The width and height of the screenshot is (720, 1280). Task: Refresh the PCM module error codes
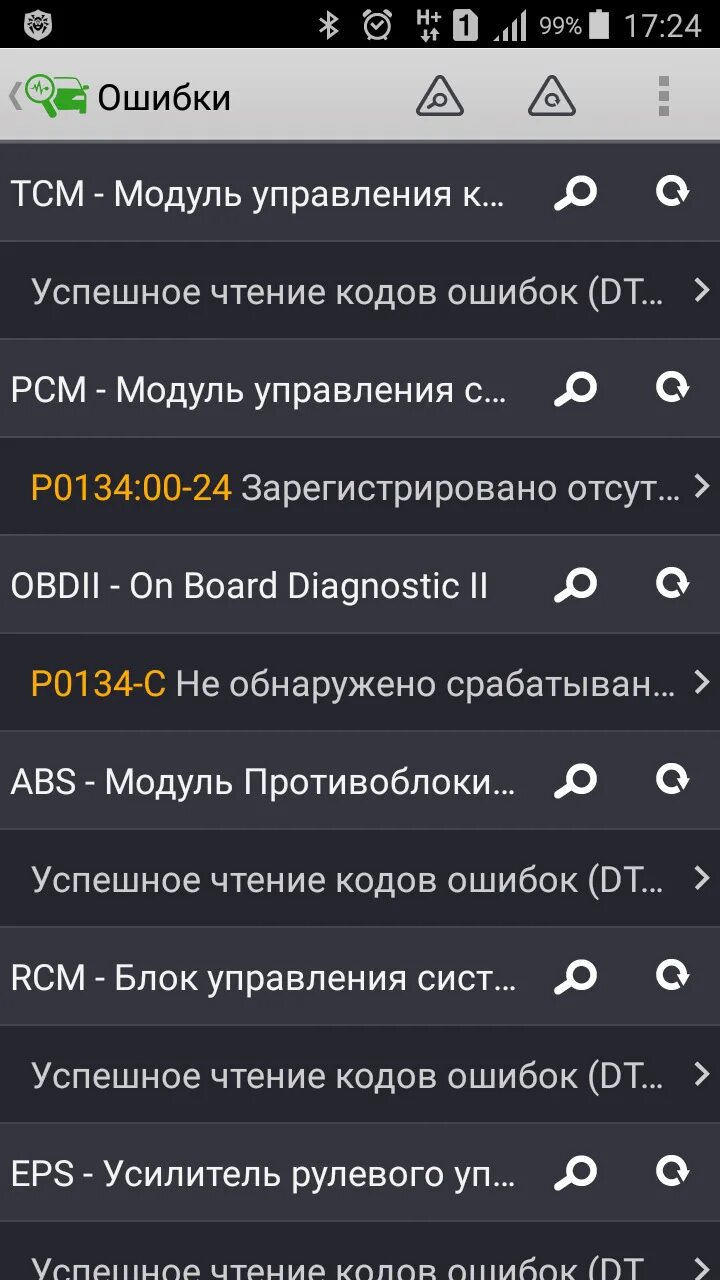point(673,387)
